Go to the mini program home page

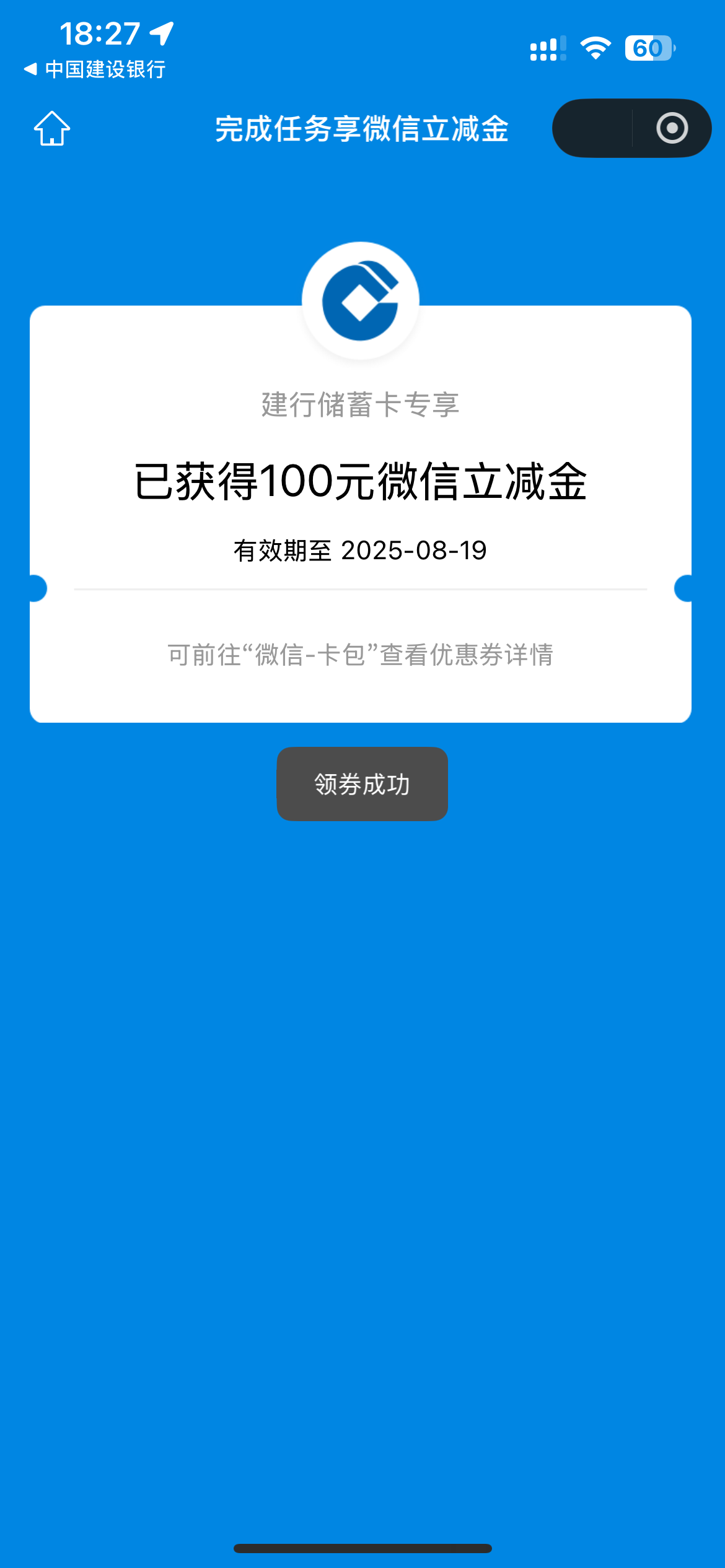point(52,129)
